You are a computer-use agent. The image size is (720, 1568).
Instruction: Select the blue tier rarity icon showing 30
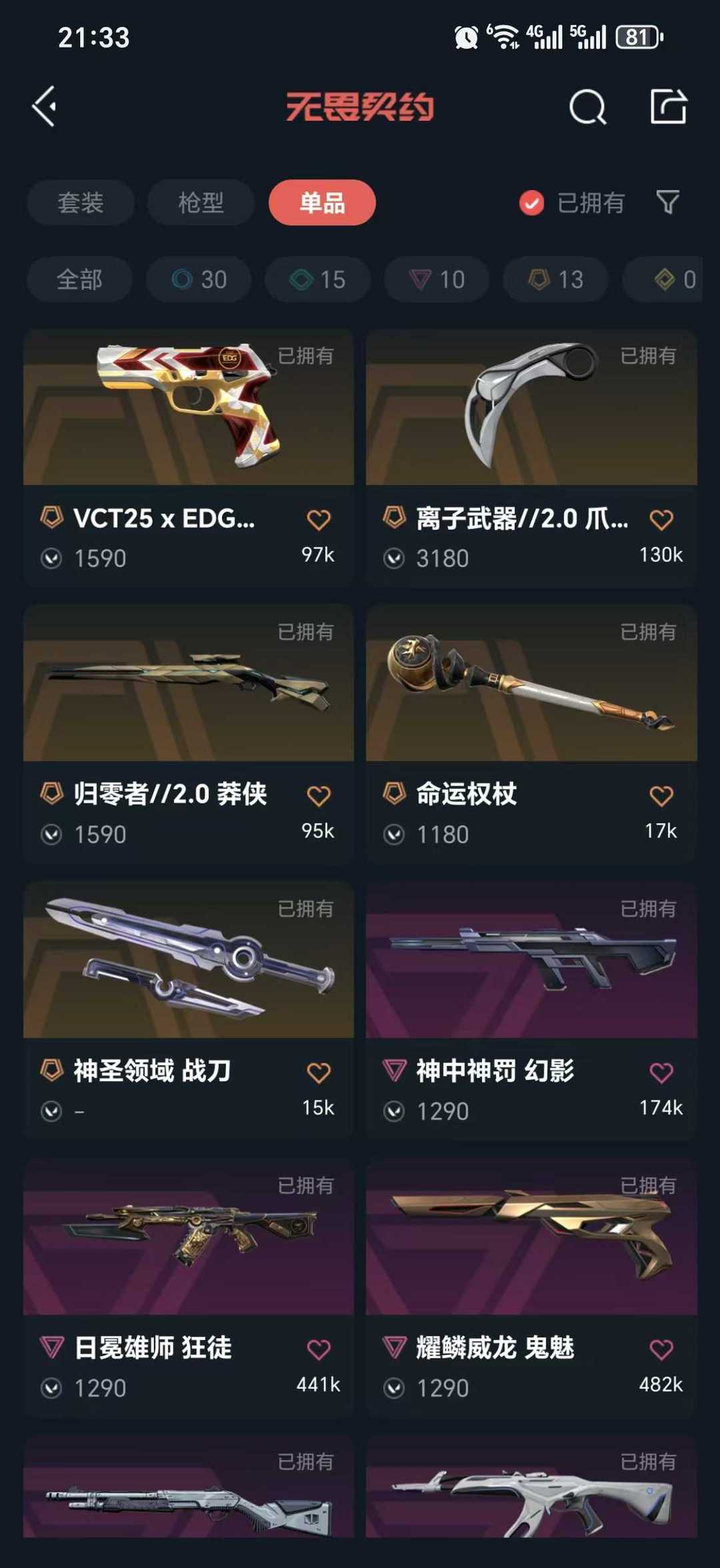click(x=198, y=279)
